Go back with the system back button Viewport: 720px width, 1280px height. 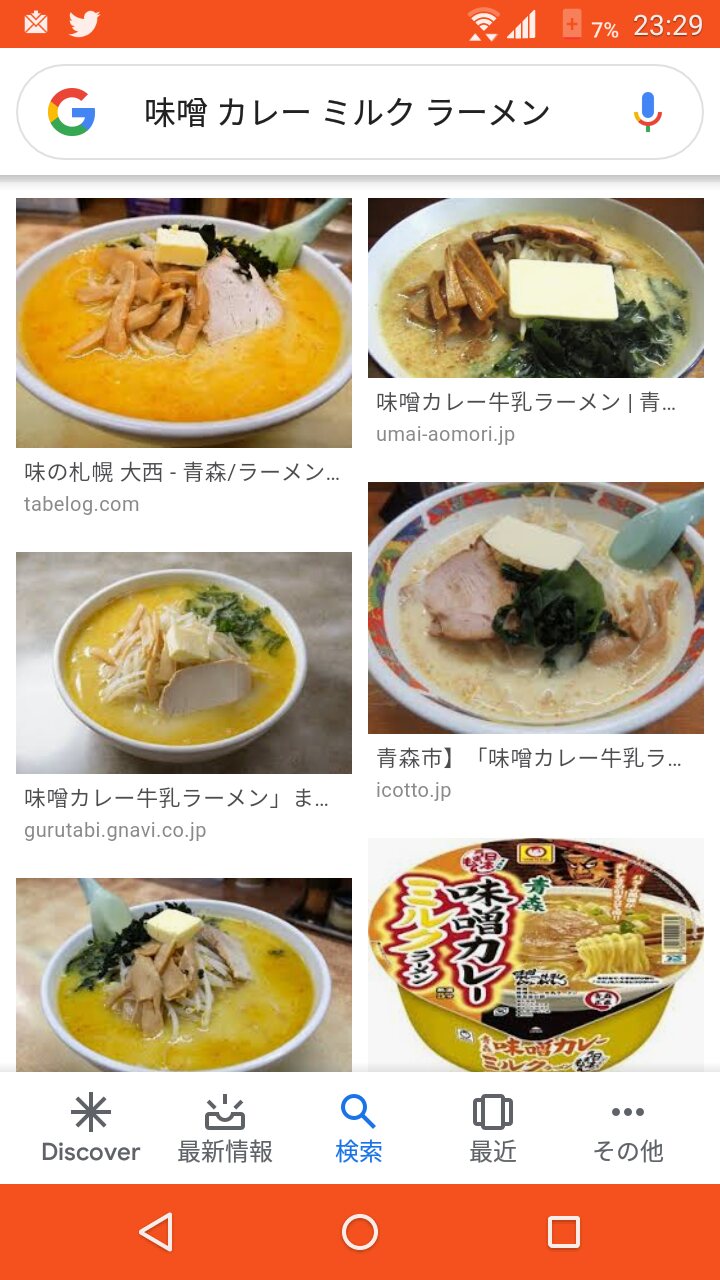(156, 1232)
